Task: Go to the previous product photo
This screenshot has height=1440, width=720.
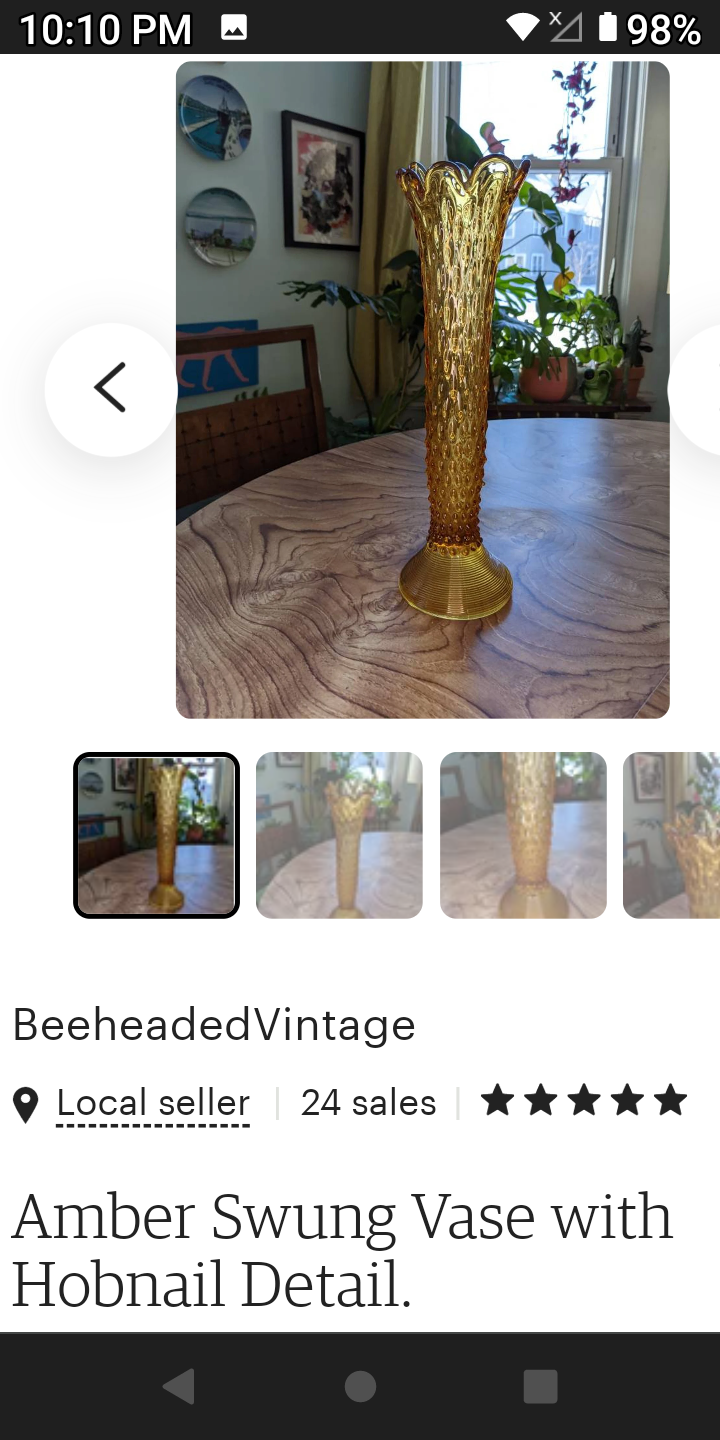Action: click(110, 389)
